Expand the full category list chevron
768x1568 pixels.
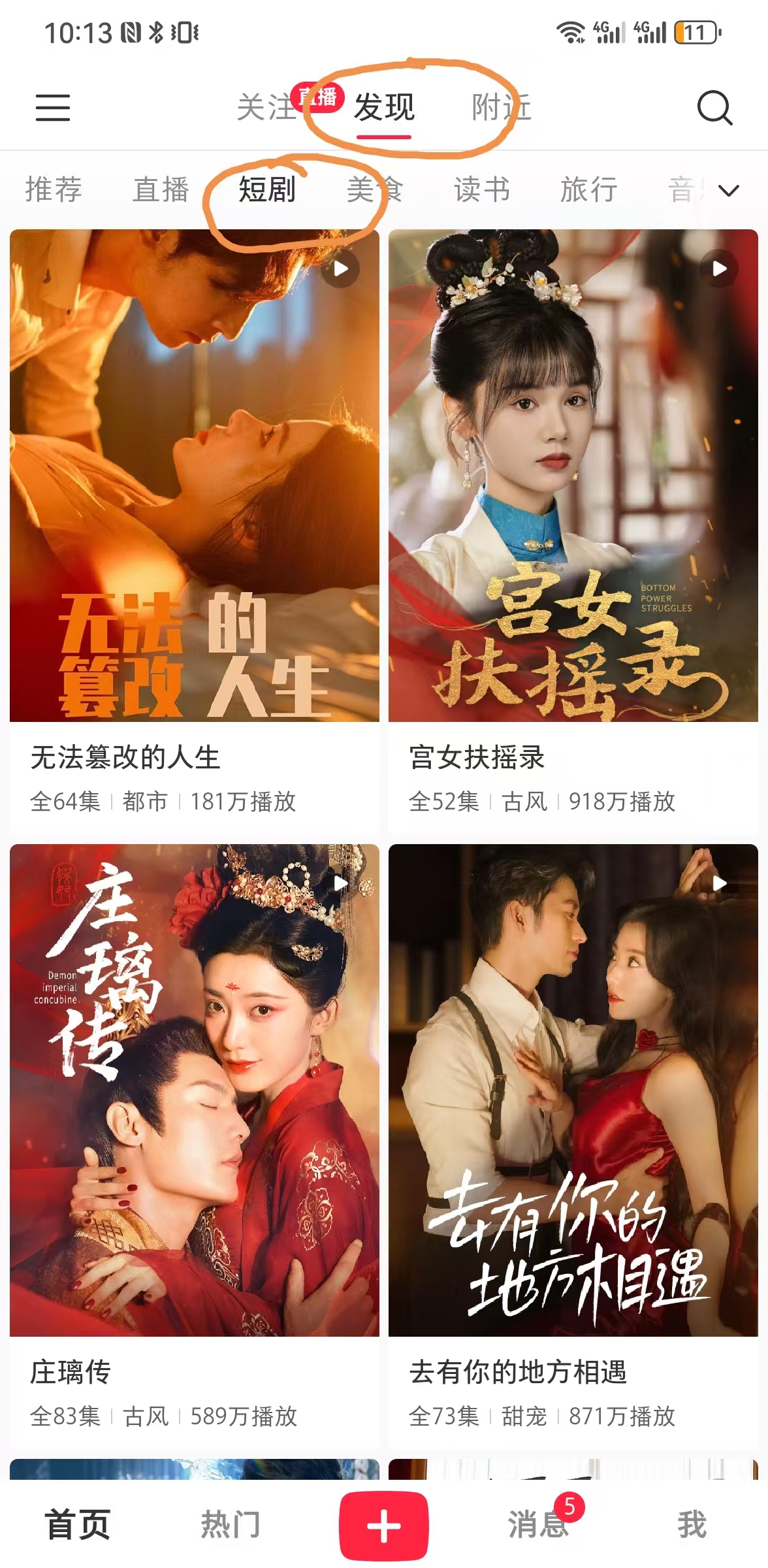point(728,191)
